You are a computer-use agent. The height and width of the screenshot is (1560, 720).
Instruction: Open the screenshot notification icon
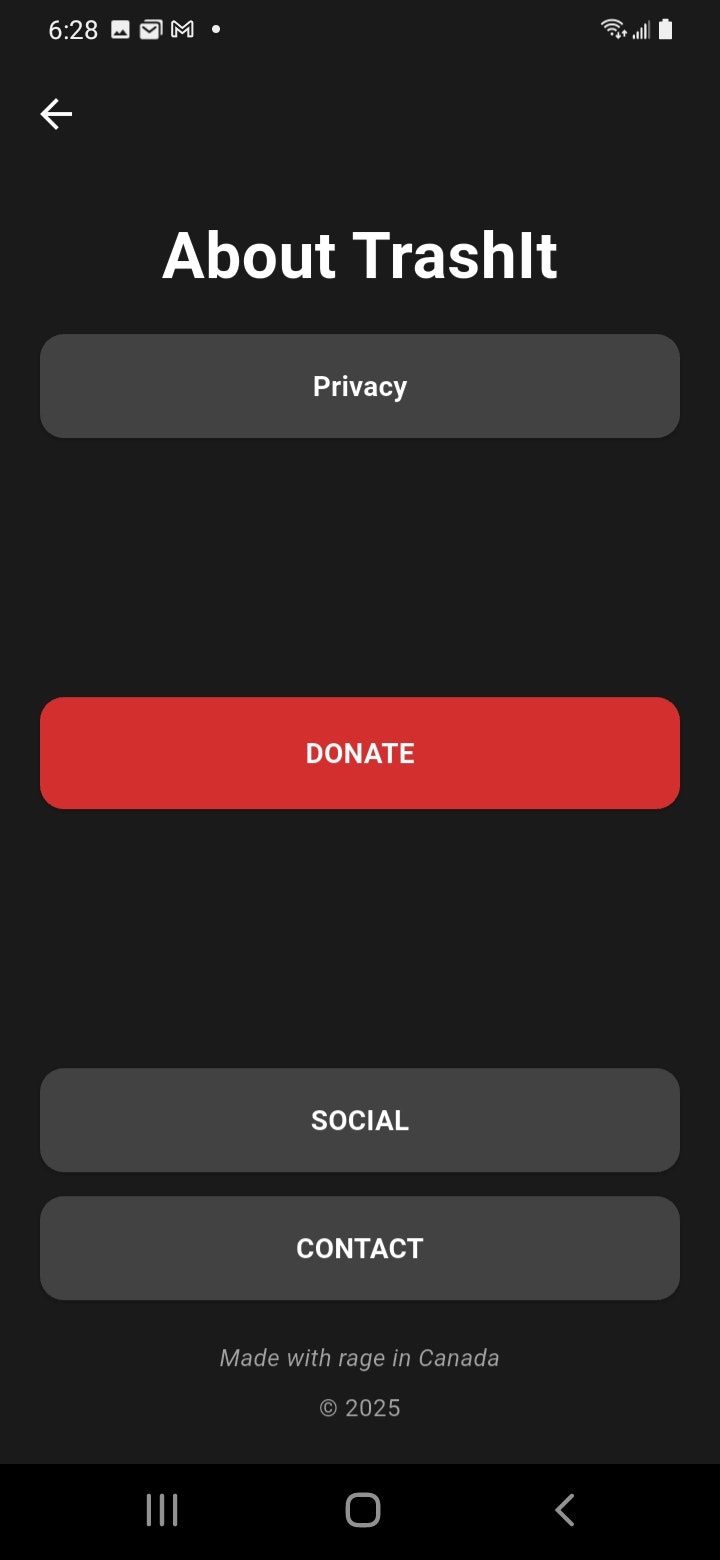pyautogui.click(x=119, y=29)
